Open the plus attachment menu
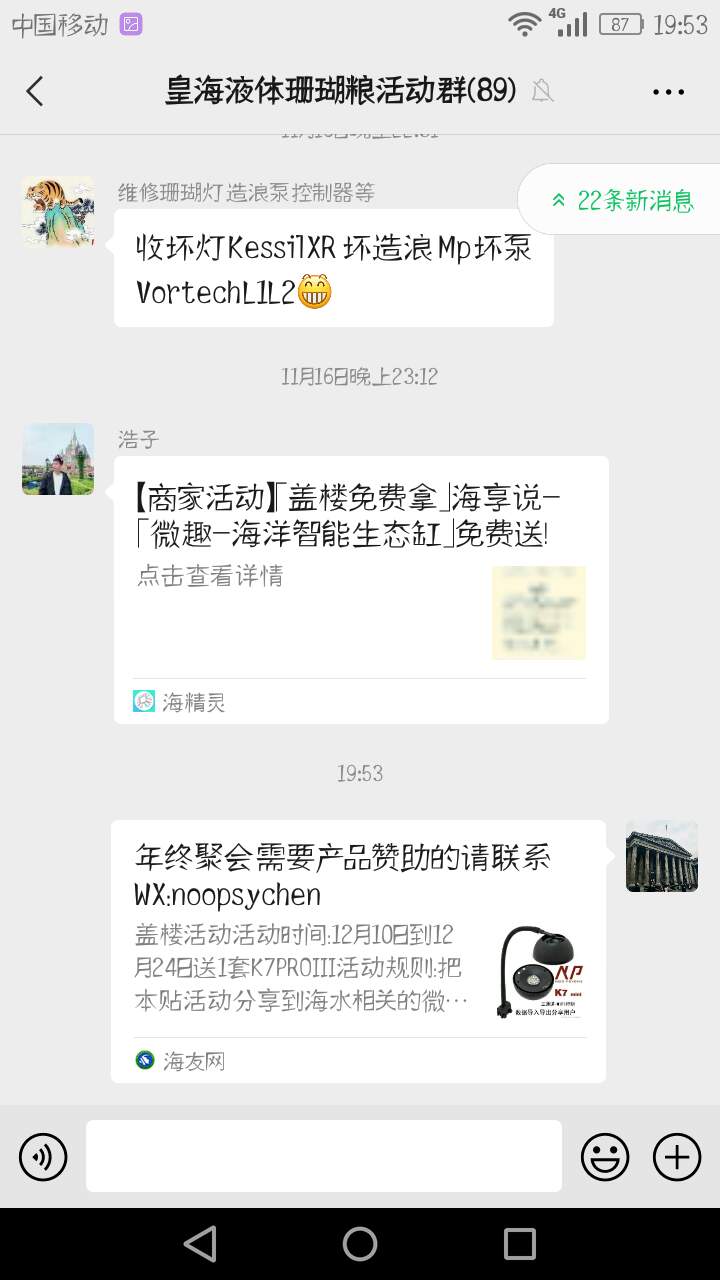The image size is (720, 1280). tap(677, 1157)
